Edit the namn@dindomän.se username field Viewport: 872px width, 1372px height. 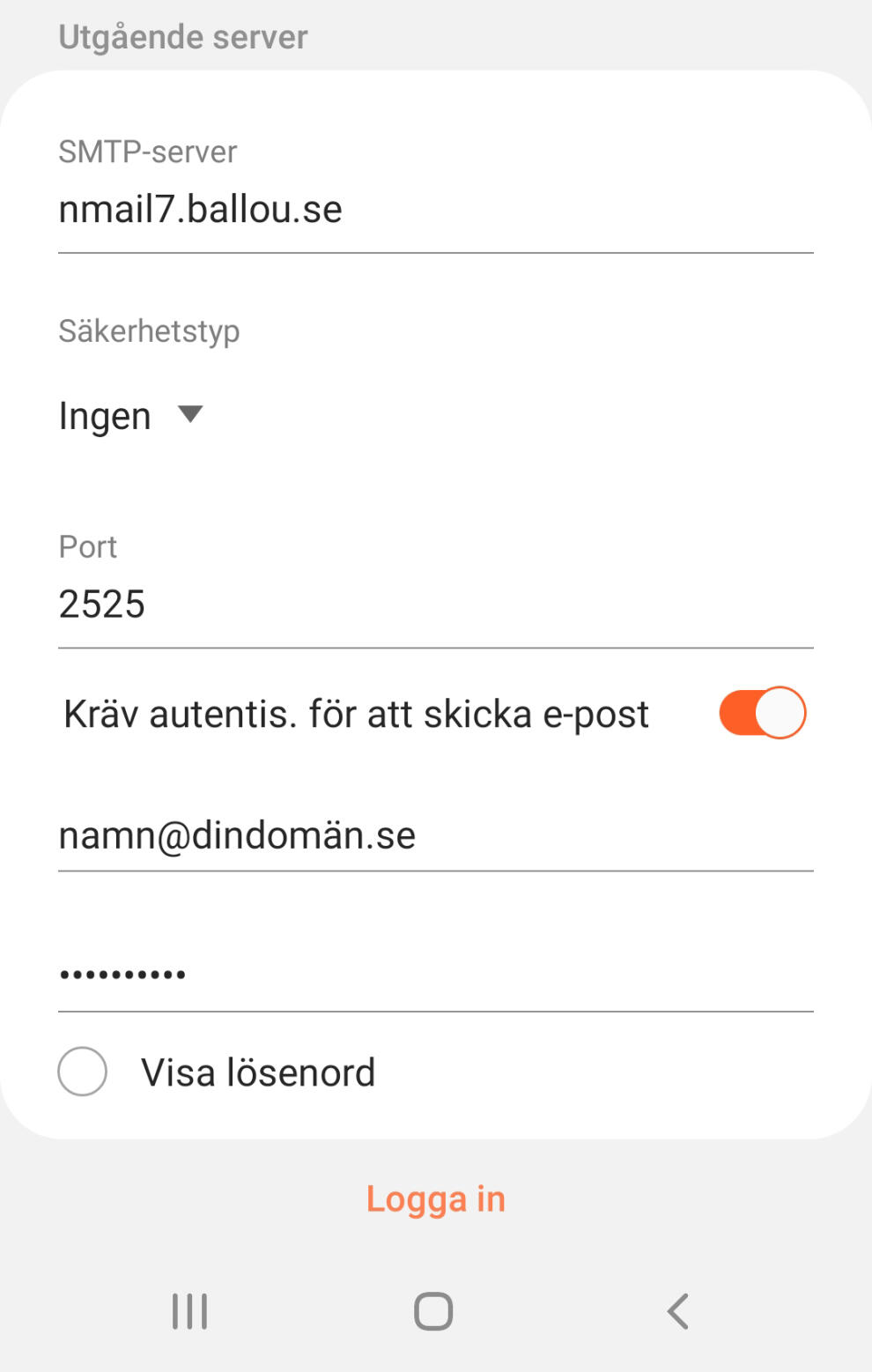click(434, 835)
